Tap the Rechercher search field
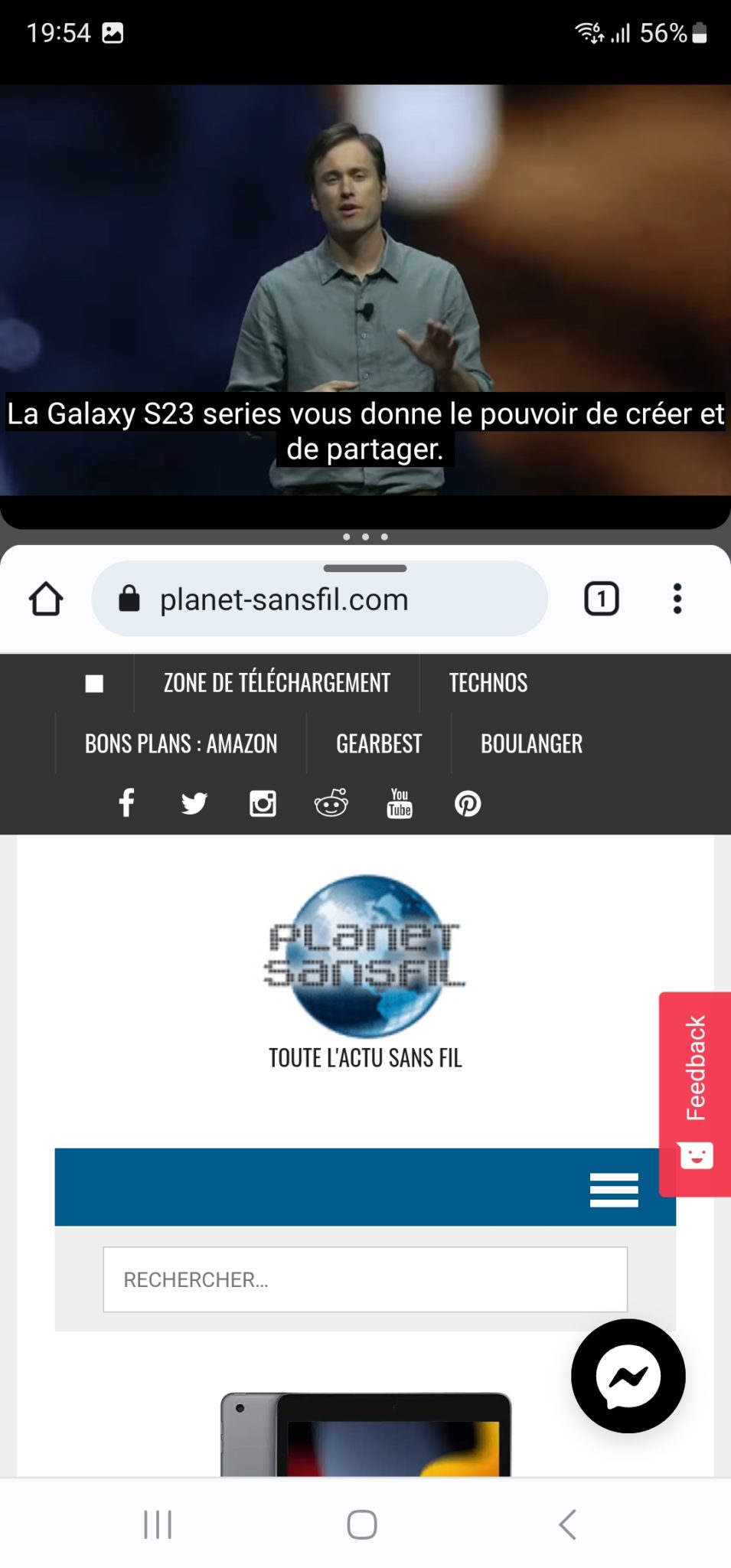 tap(365, 1279)
